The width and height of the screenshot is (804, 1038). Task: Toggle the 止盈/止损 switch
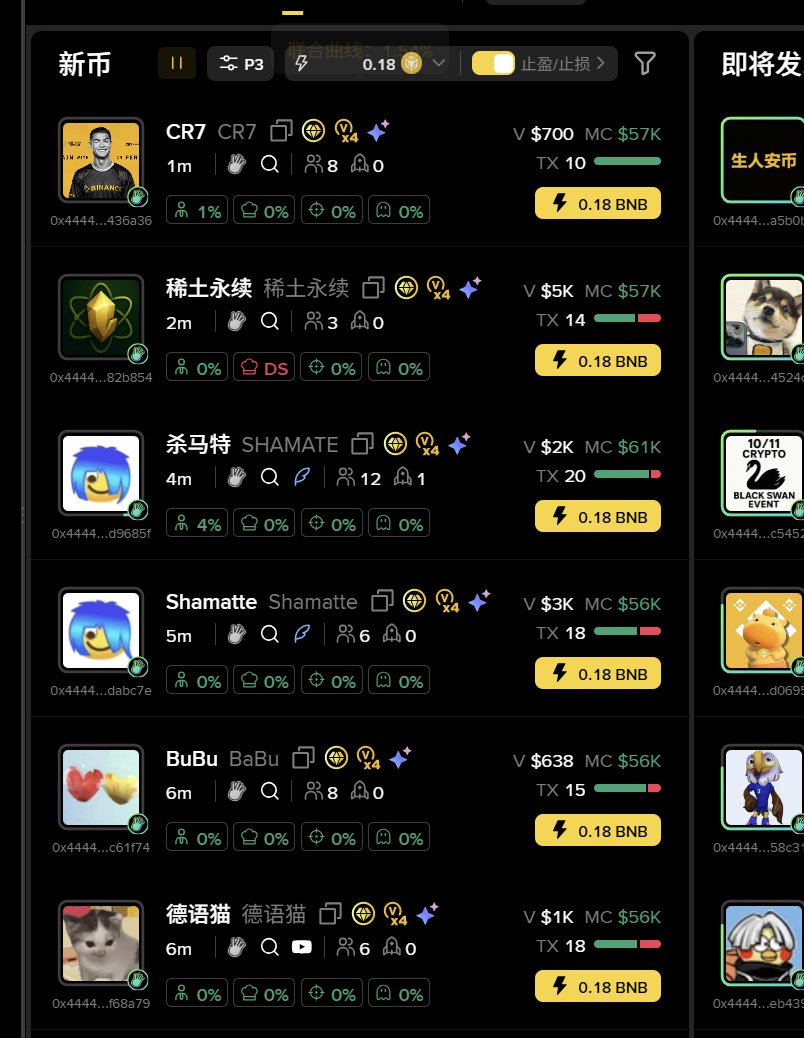tap(493, 63)
